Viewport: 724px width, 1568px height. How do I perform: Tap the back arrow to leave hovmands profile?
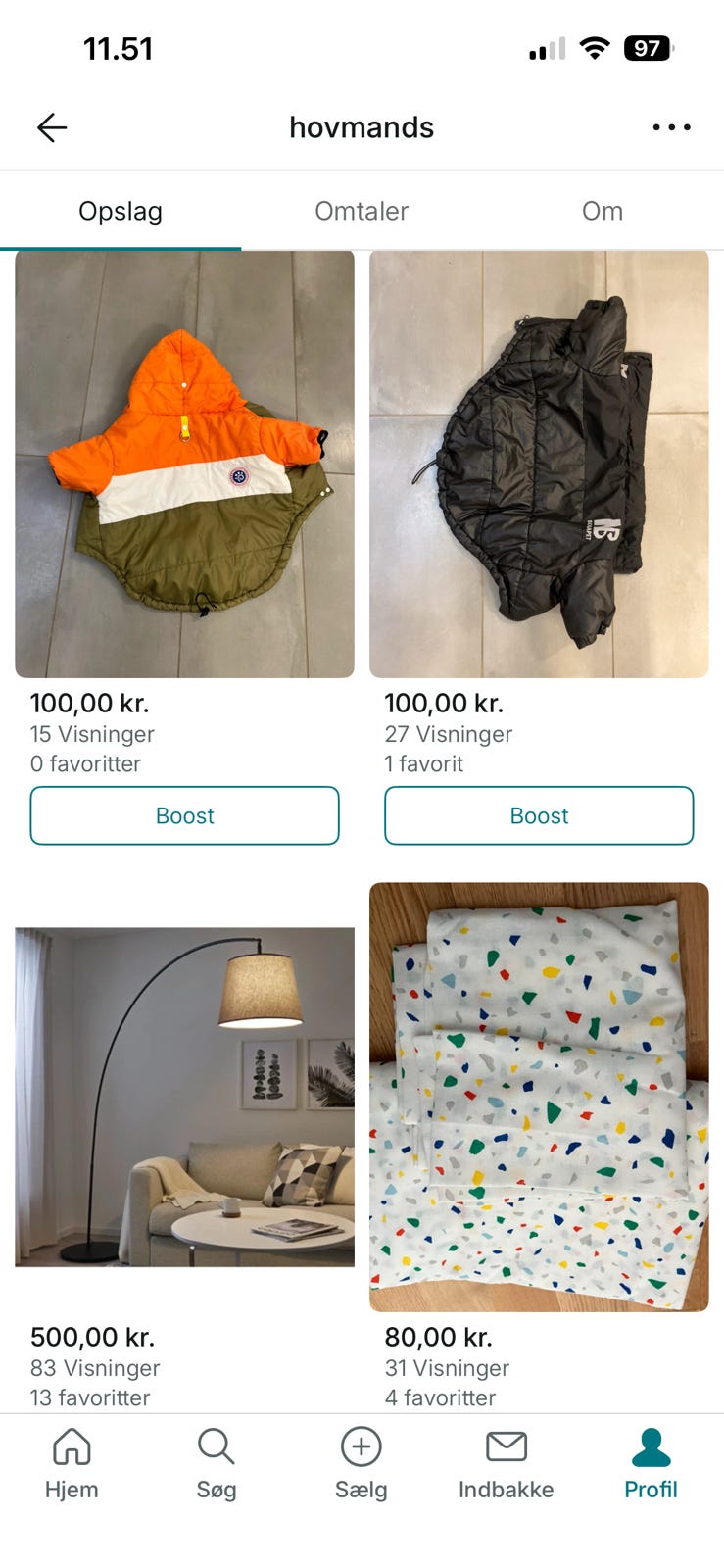(51, 126)
